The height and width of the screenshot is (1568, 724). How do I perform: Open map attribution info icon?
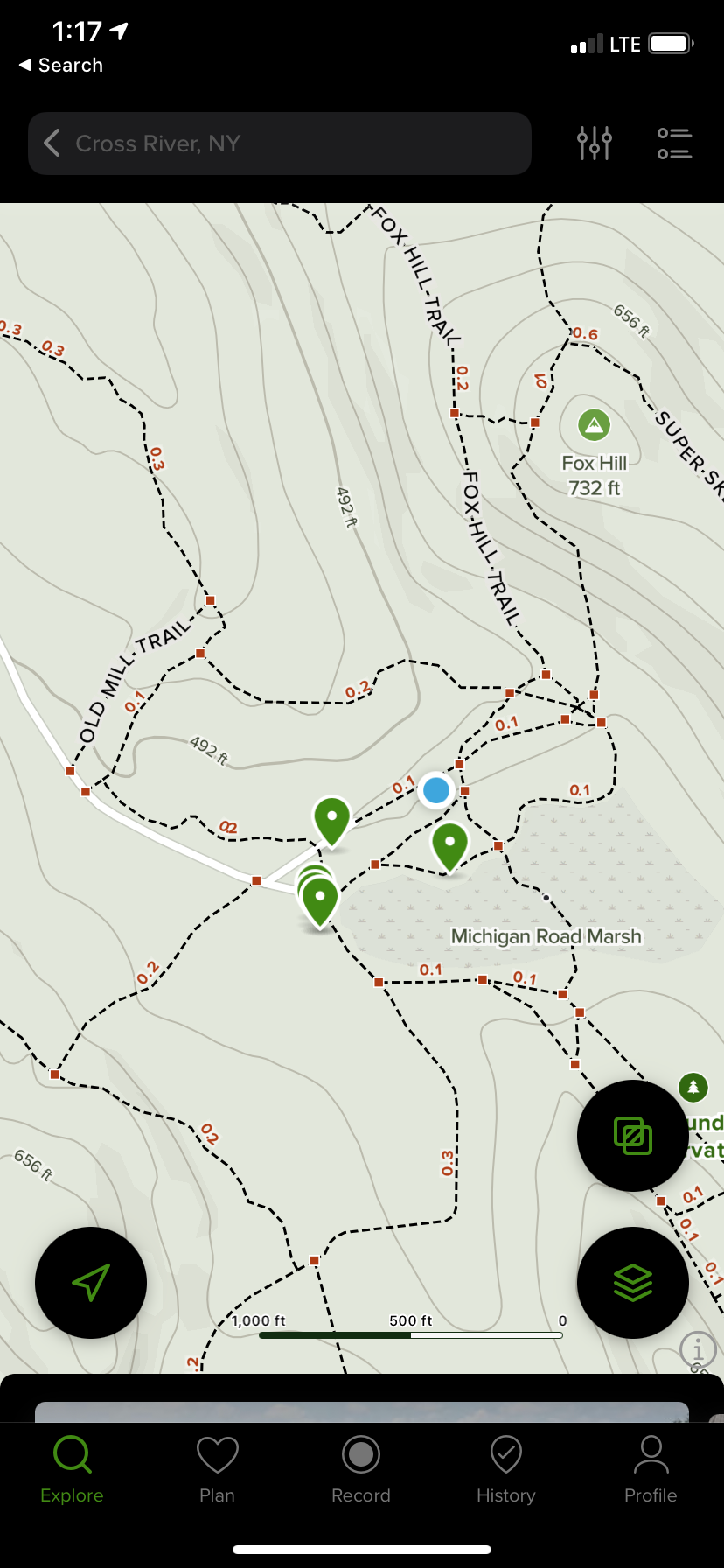tap(698, 1349)
